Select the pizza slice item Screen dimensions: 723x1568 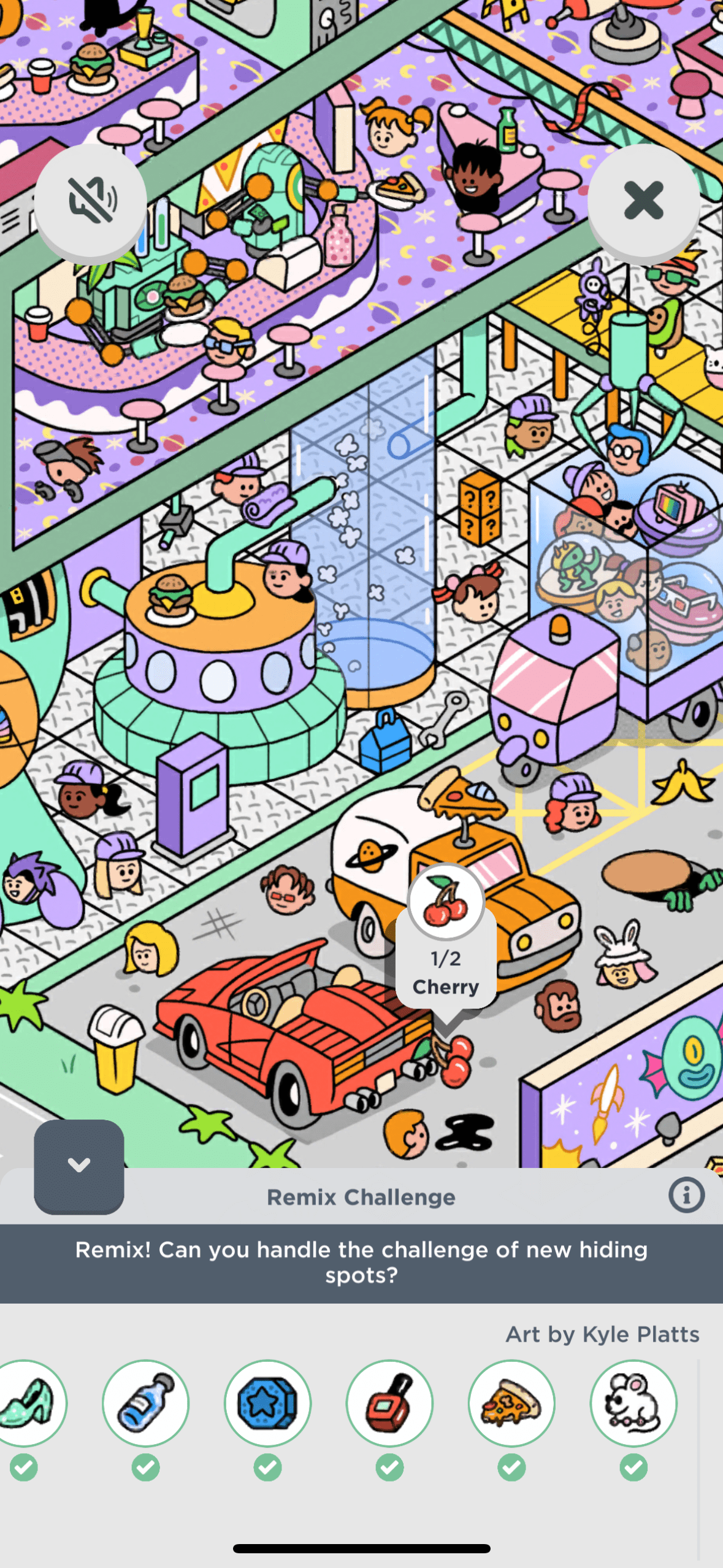click(511, 1403)
